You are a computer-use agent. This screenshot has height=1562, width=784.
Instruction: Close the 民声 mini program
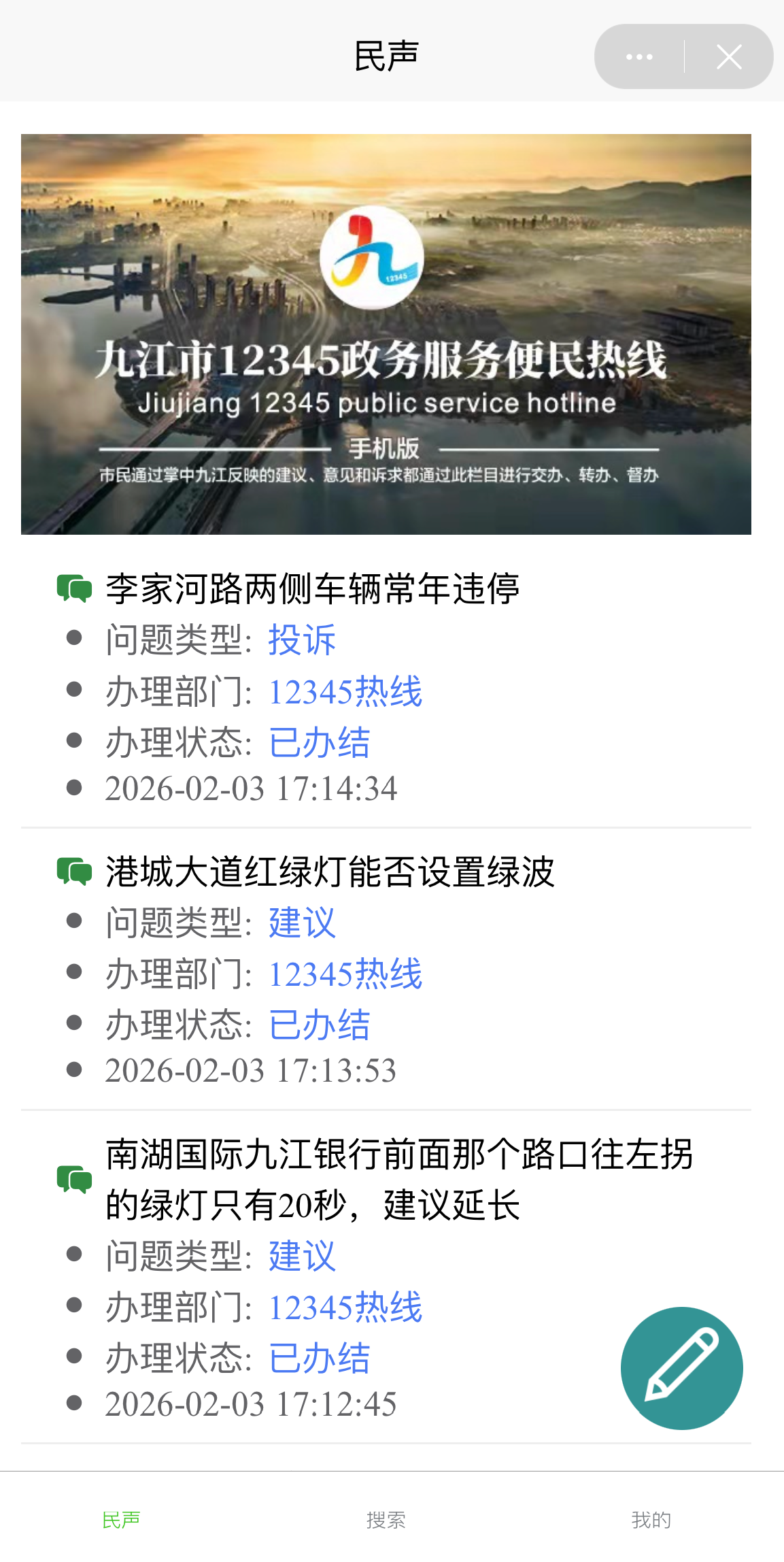pyautogui.click(x=729, y=57)
